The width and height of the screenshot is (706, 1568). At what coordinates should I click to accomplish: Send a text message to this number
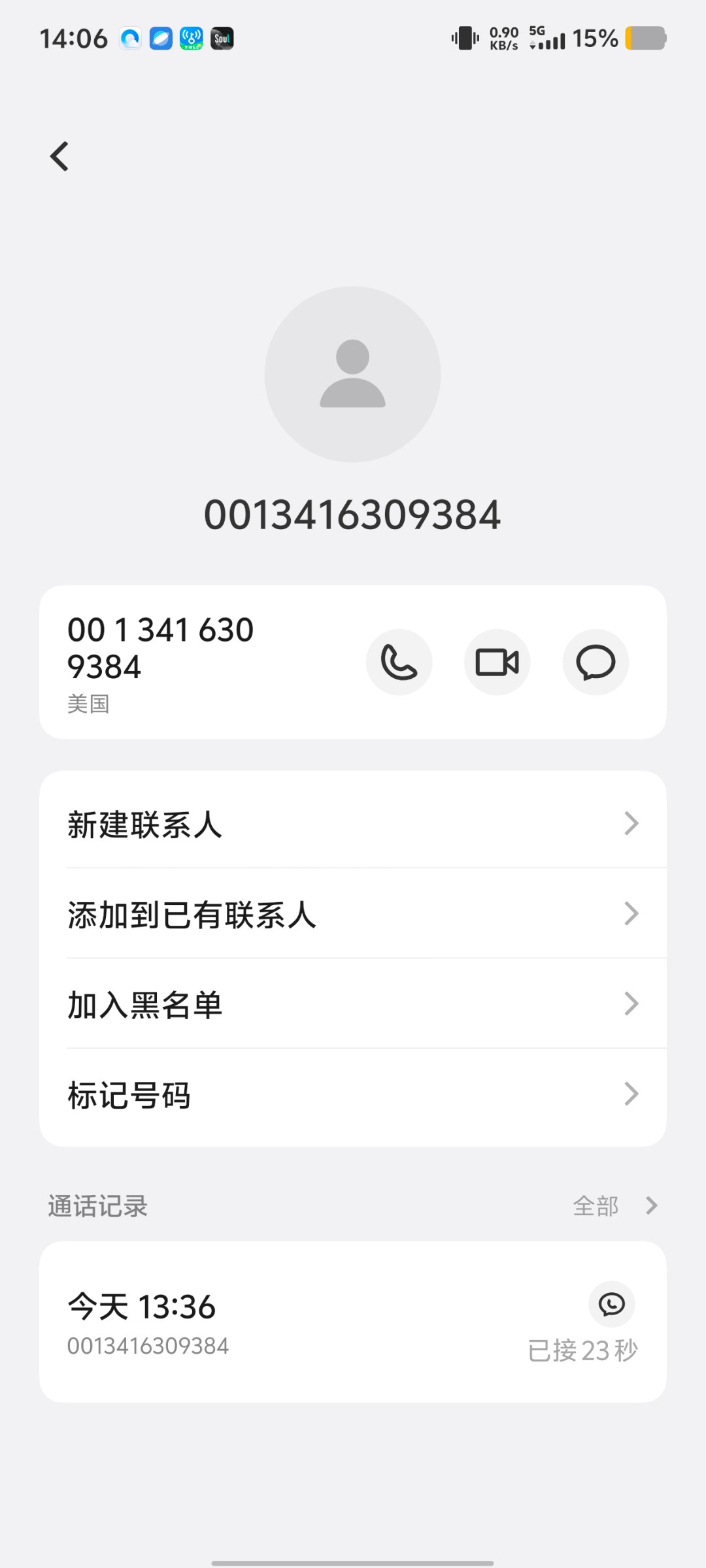tap(596, 662)
